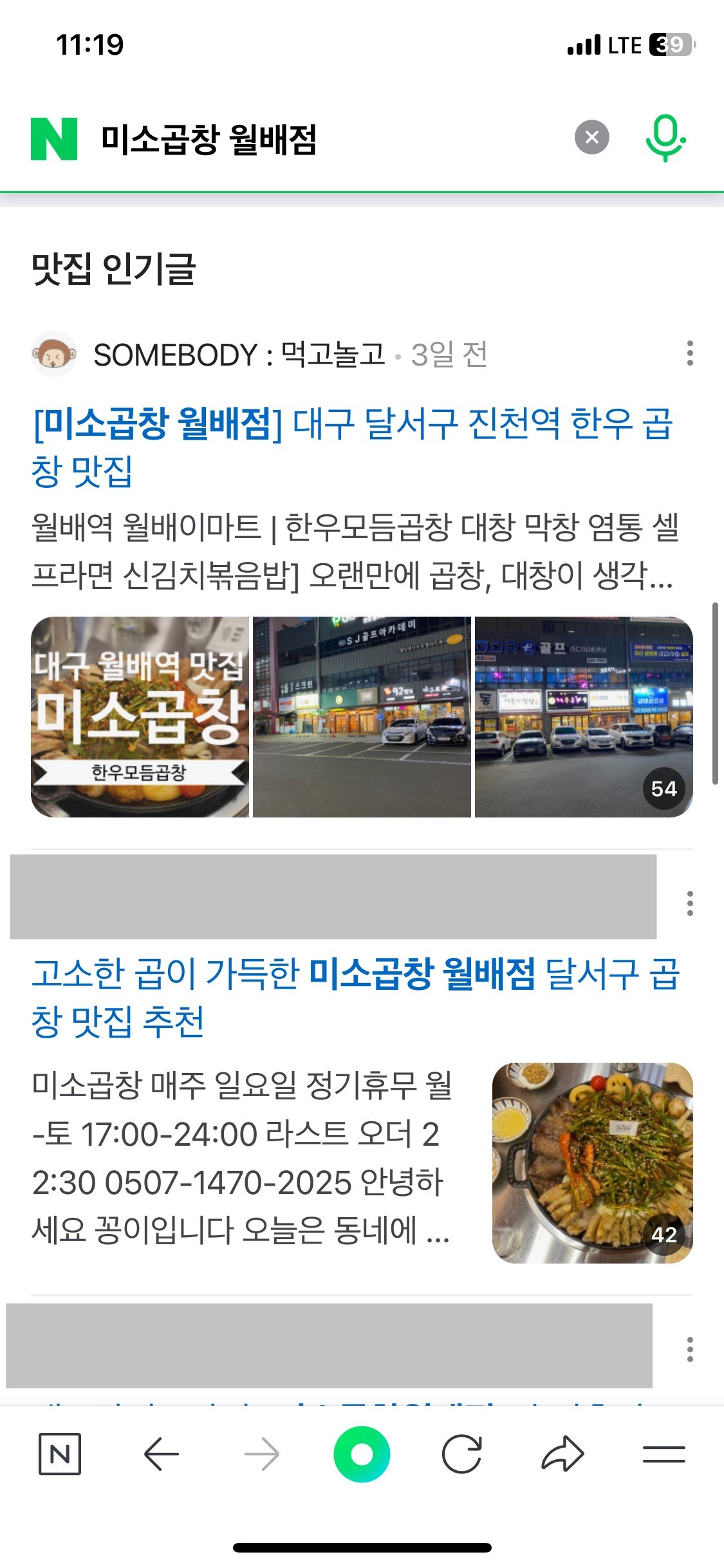View the gopchang photo with the 42 badge
This screenshot has width=724, height=1568.
click(x=592, y=1162)
